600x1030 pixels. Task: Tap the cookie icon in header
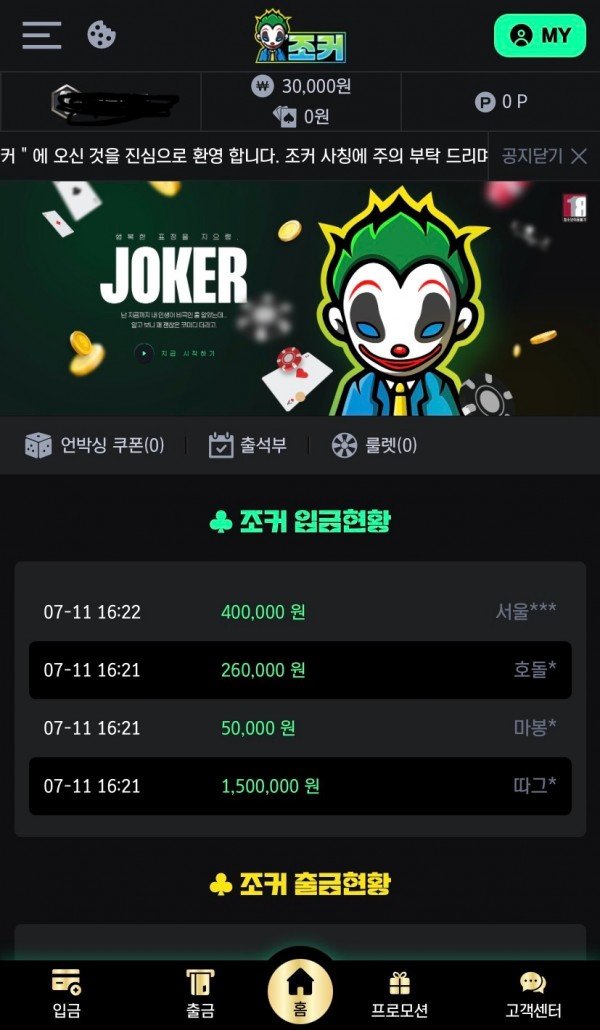click(102, 35)
